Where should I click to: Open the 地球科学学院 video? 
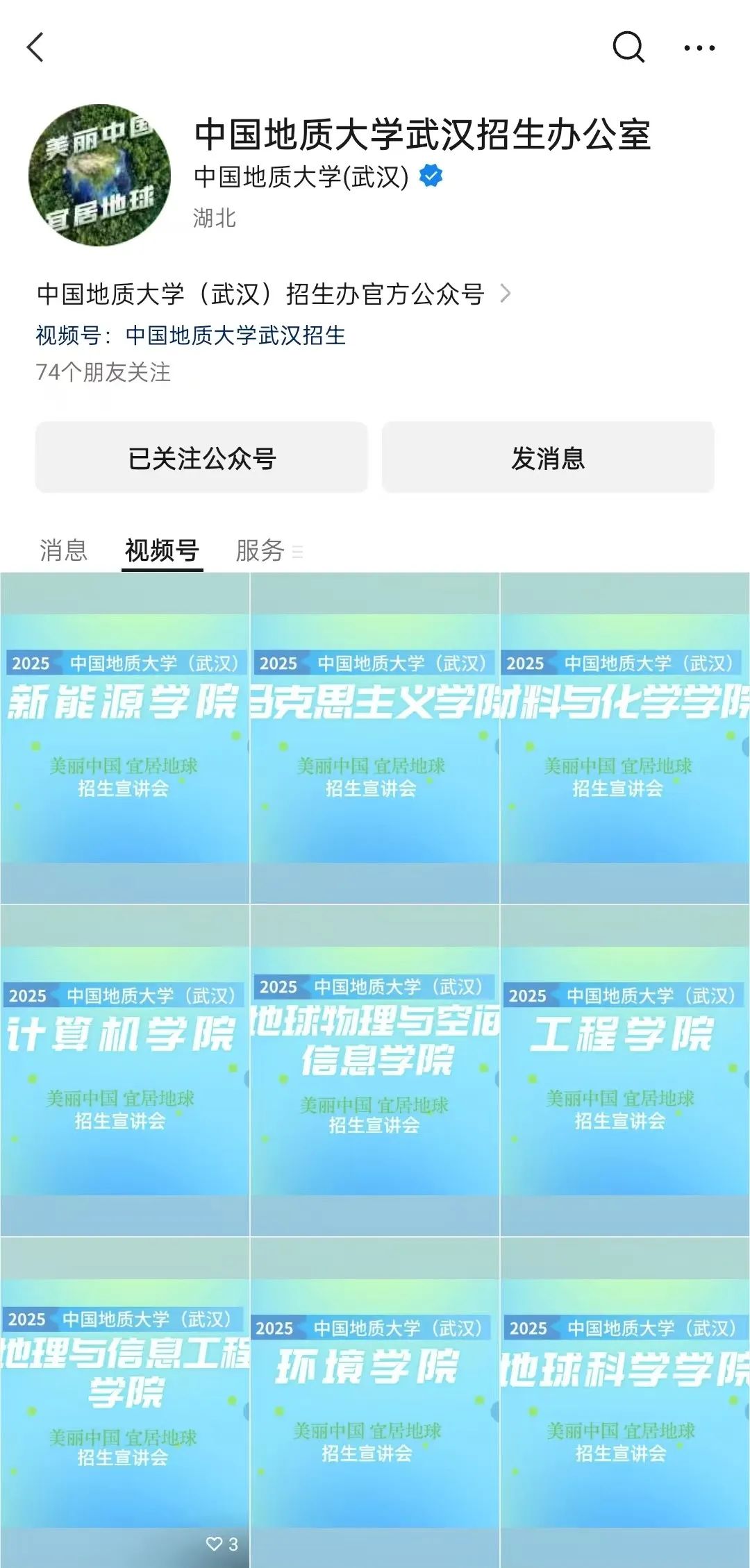(624, 1402)
